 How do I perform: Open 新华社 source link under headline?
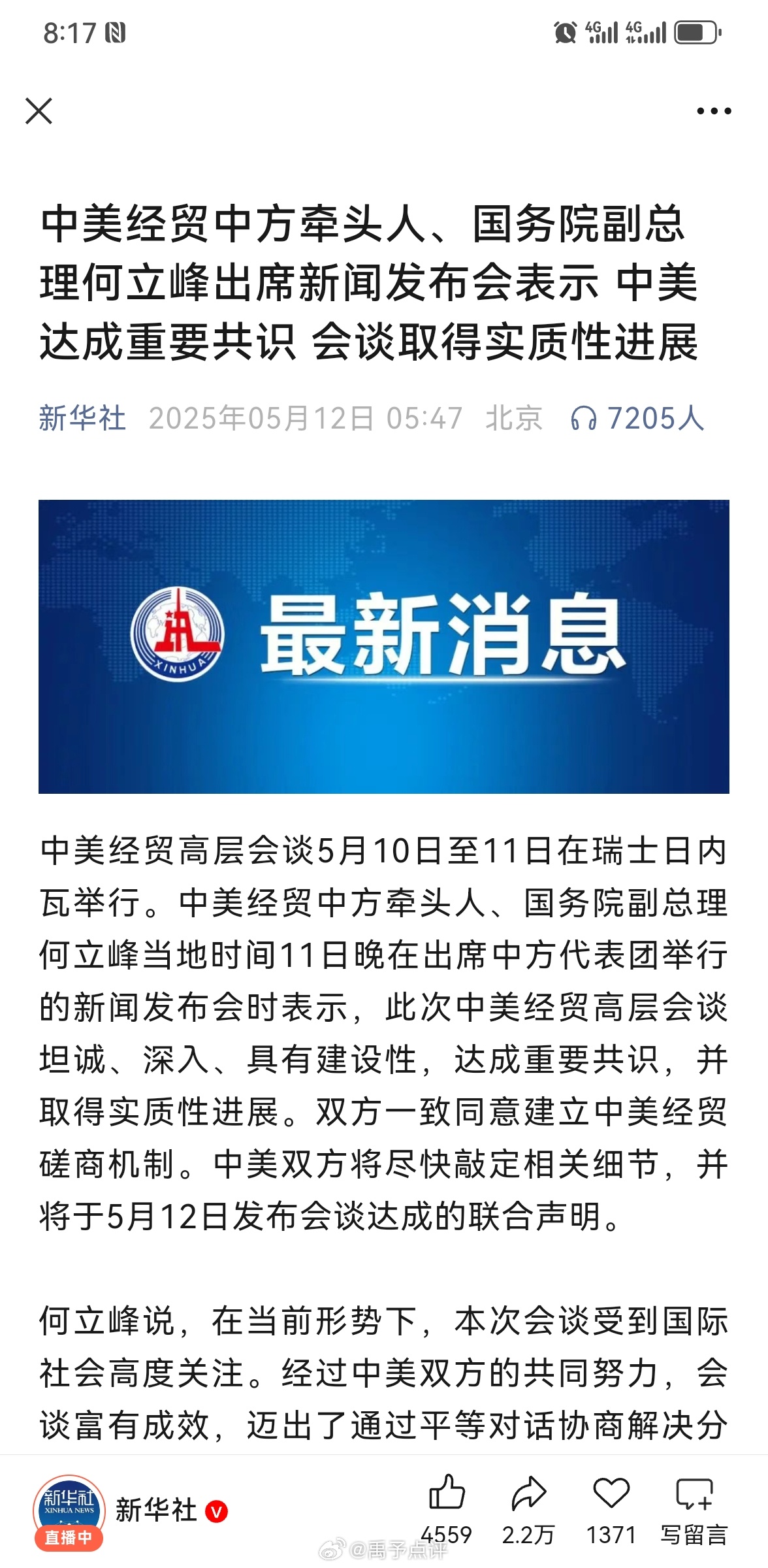pyautogui.click(x=82, y=418)
